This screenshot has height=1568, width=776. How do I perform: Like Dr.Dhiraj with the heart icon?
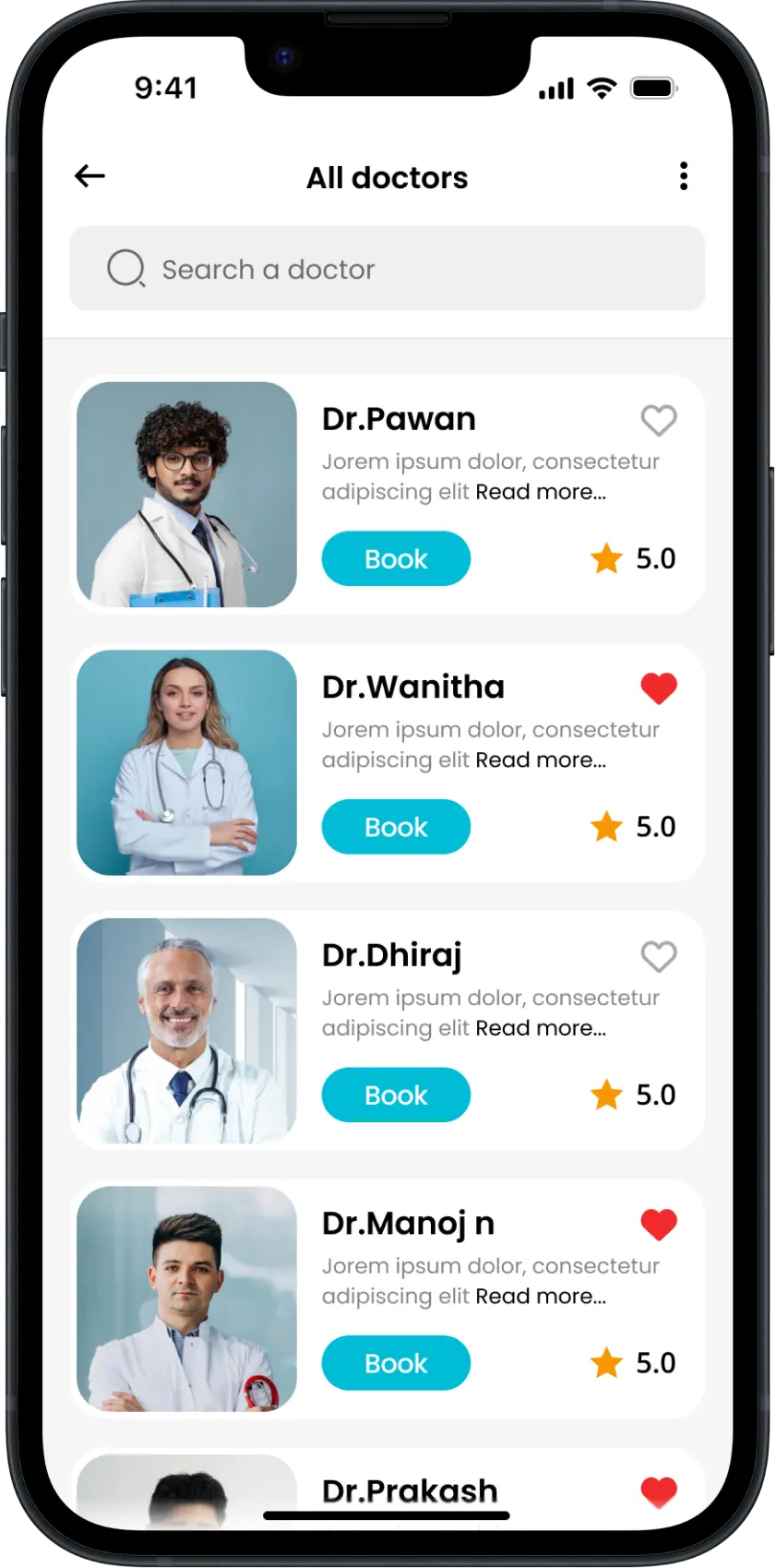coord(659,957)
